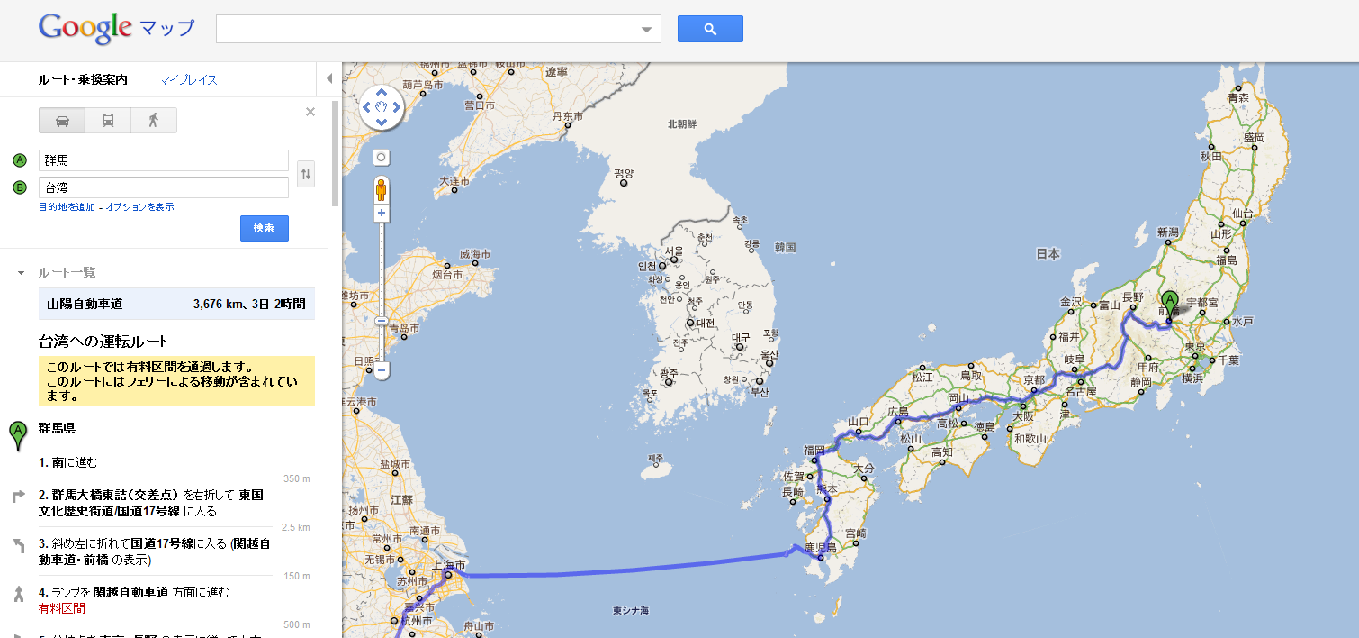This screenshot has width=1359, height=638.
Task: Select the walking travel mode
Action: click(x=153, y=120)
